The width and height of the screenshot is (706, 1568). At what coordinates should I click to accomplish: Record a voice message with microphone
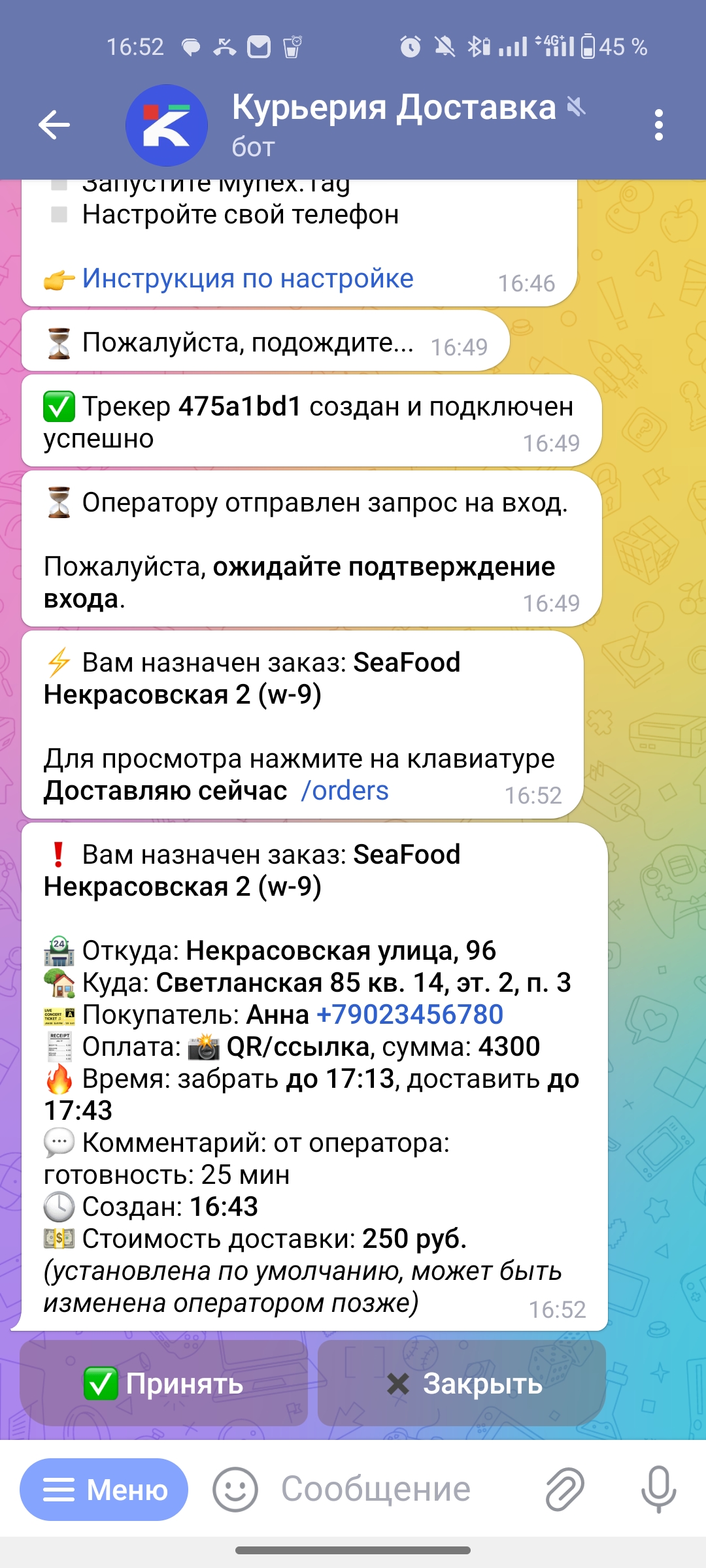tap(658, 1490)
